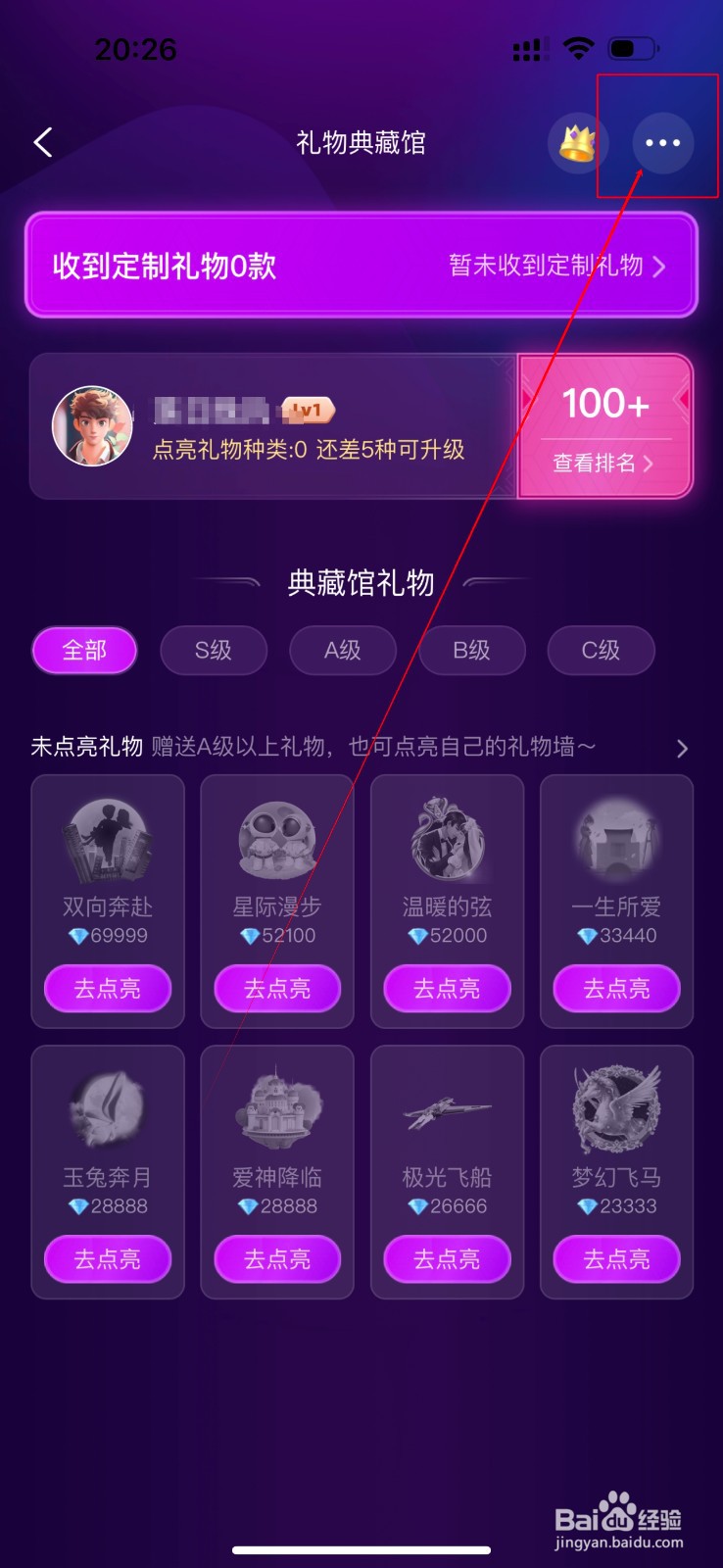Click the 双向奔赴 gift icon

[108, 840]
